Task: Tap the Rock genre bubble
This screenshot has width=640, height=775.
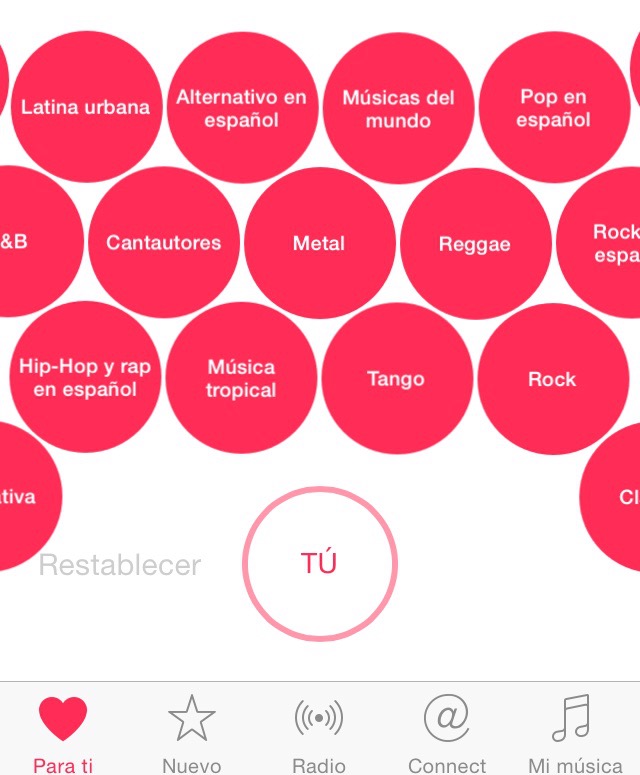Action: click(x=552, y=379)
